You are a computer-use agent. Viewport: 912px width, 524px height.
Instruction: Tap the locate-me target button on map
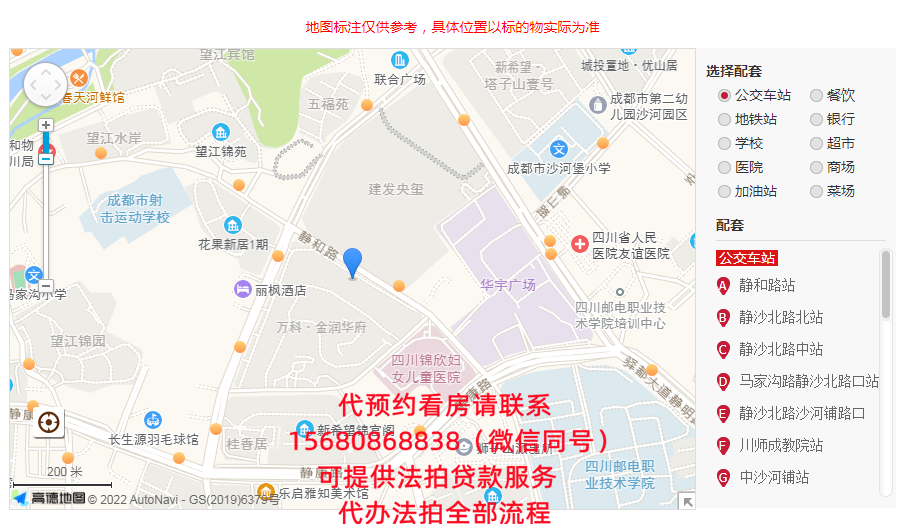point(47,423)
